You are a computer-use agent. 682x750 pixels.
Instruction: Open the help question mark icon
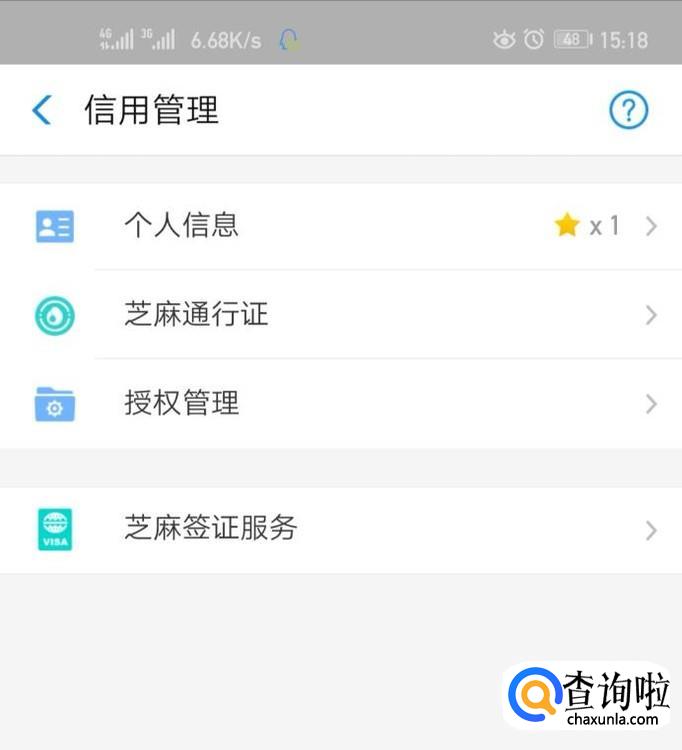click(629, 111)
